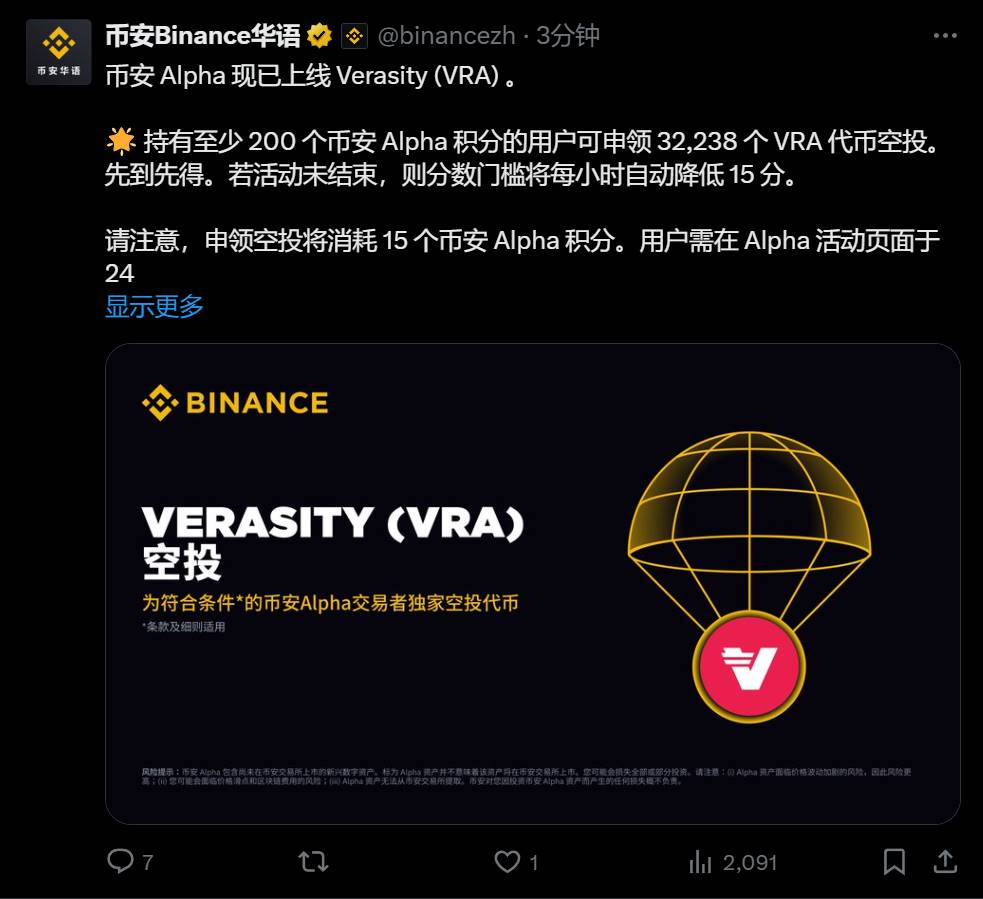Screen dimensions: 983x899
Task: Tap 显示更多 to expand the post
Action: 154,306
